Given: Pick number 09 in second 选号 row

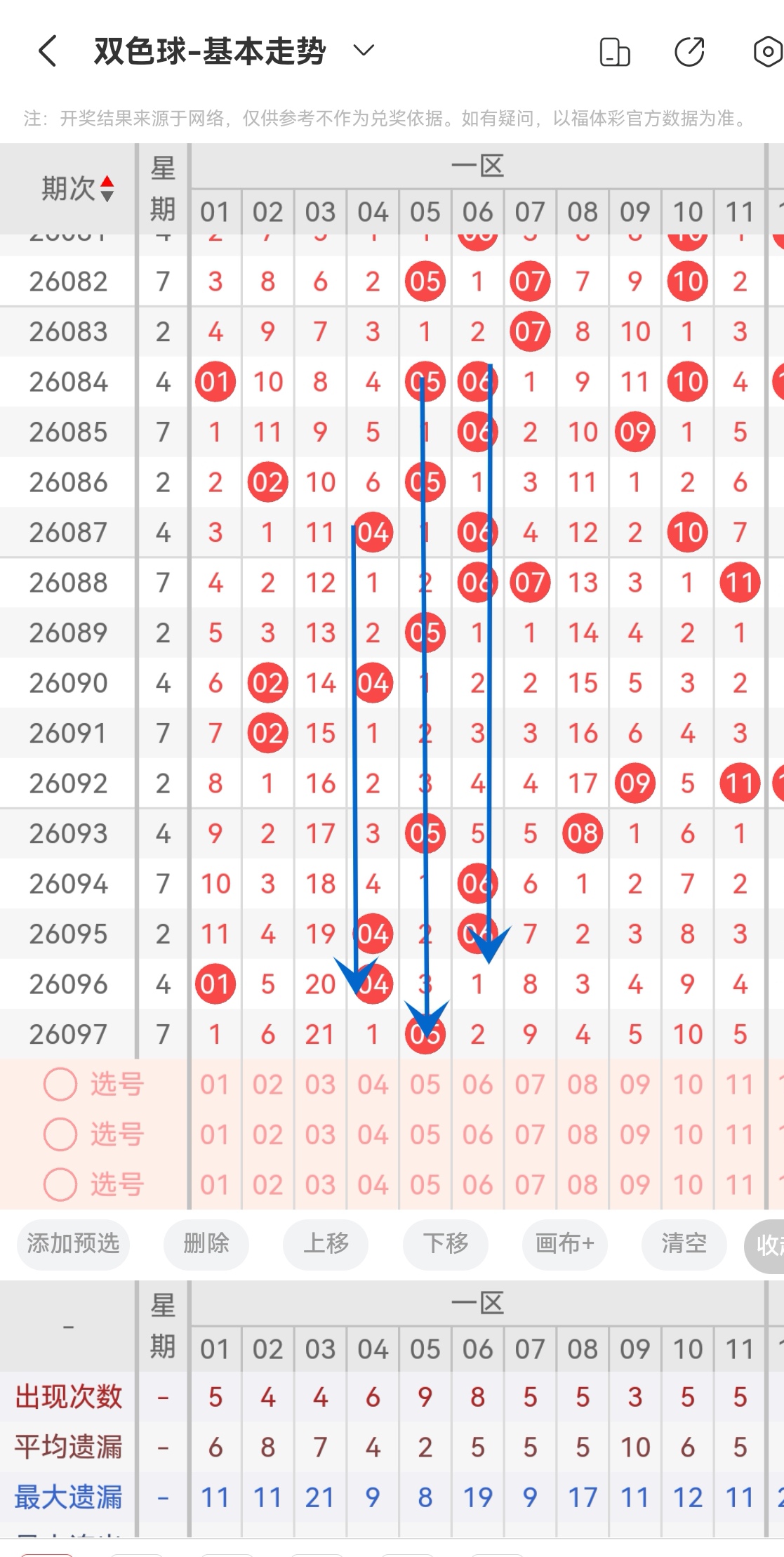Looking at the screenshot, I should click(x=635, y=1134).
